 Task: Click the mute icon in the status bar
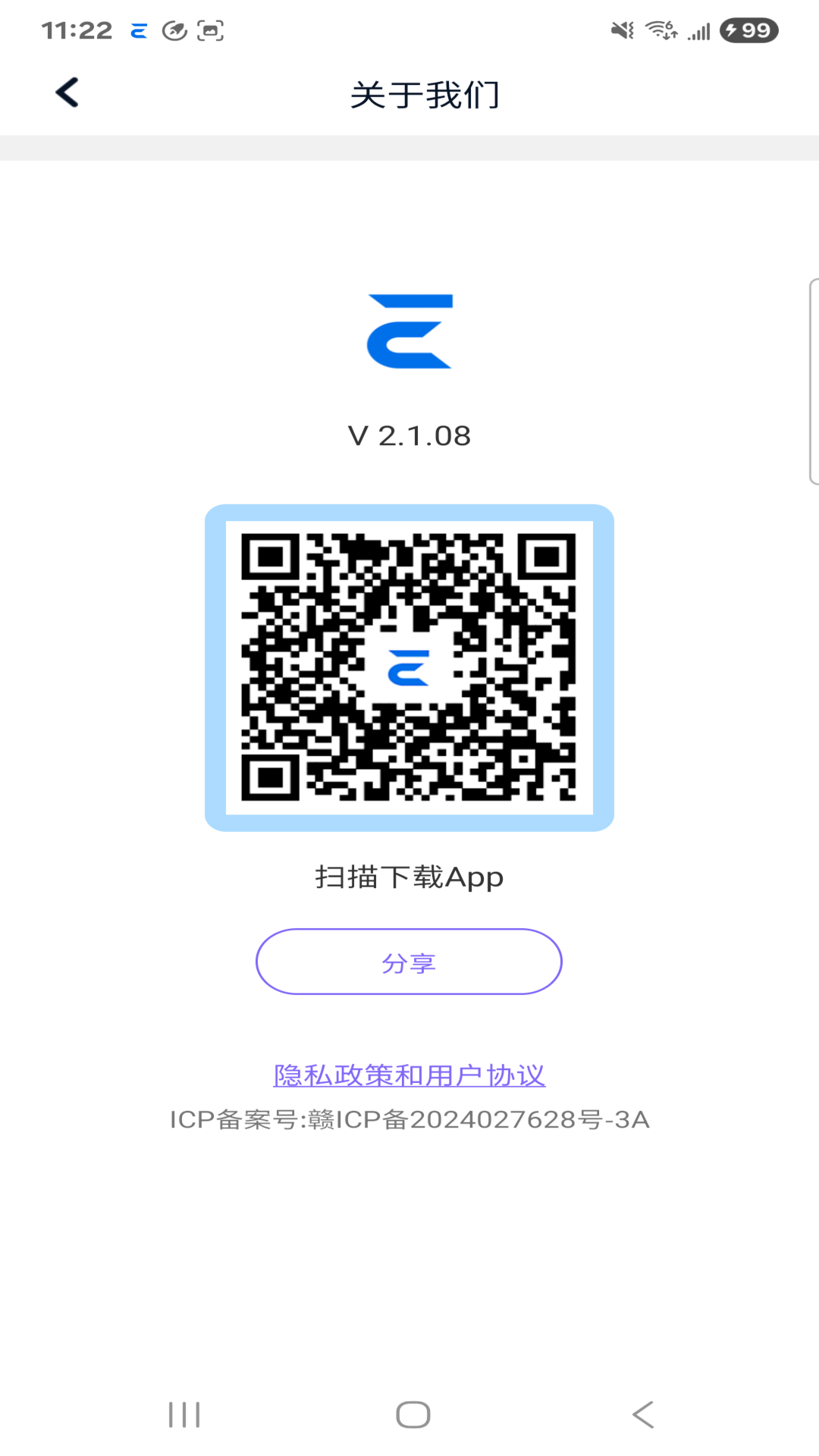622,29
